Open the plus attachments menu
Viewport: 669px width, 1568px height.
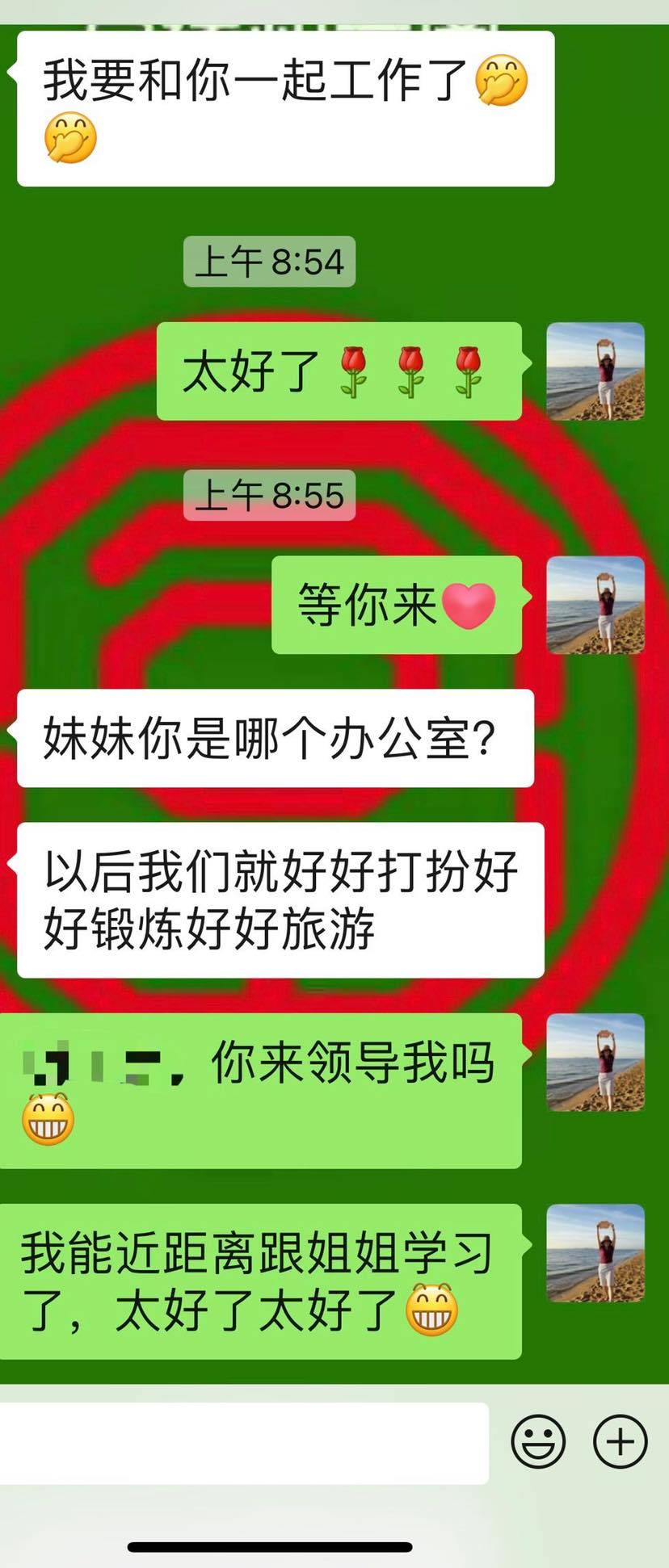pyautogui.click(x=620, y=1441)
